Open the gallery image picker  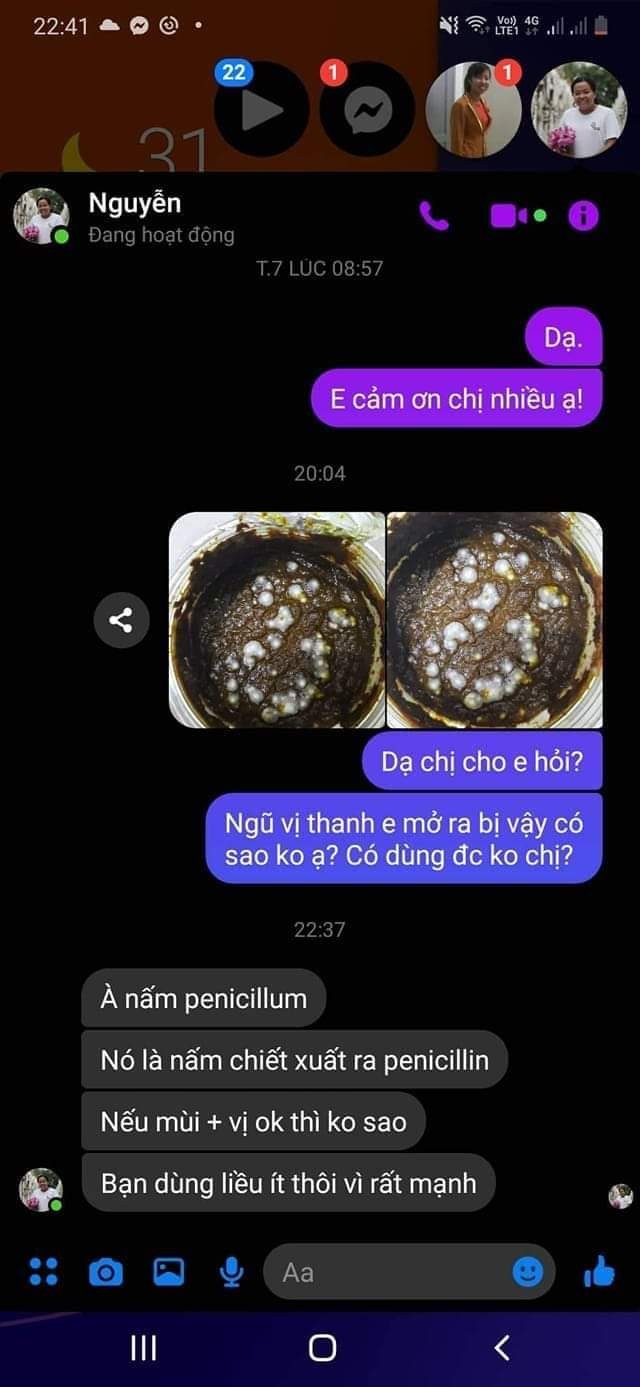pos(168,1272)
